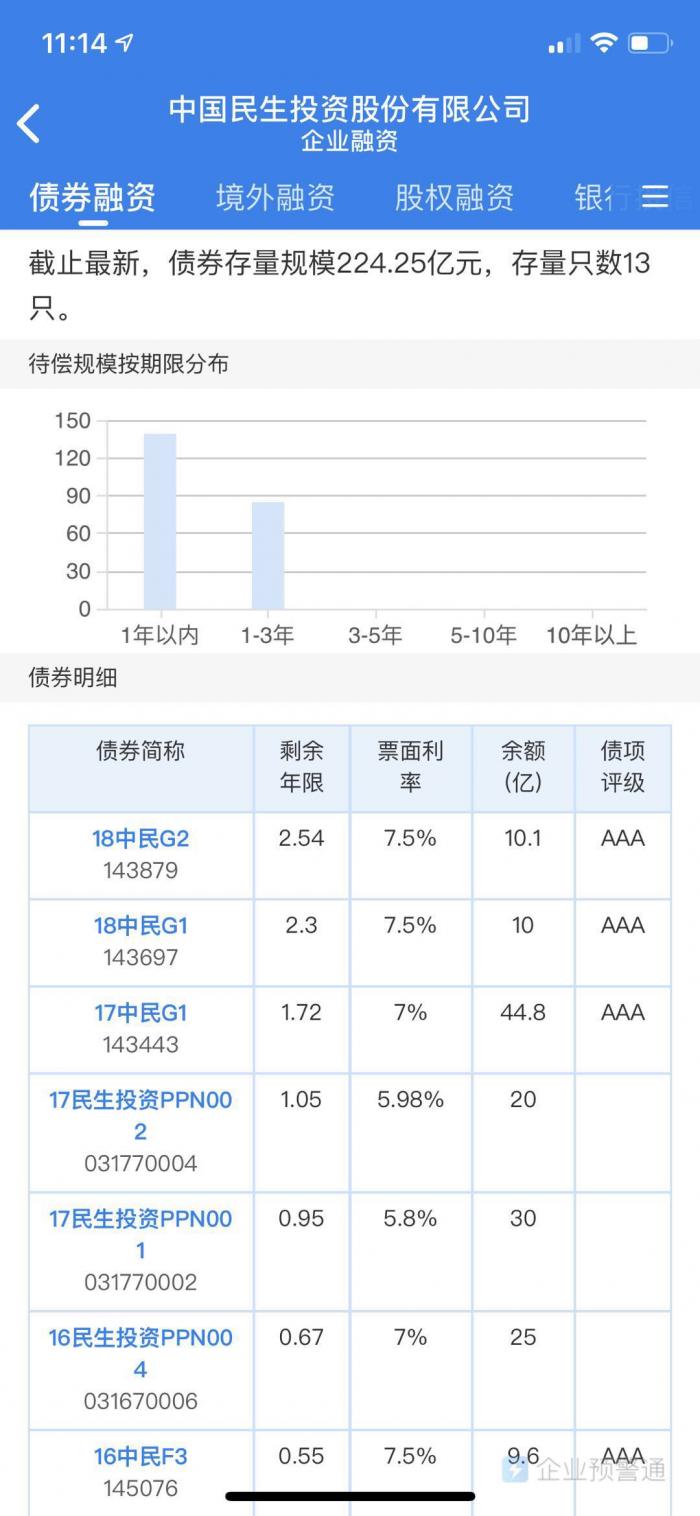This screenshot has width=700, height=1516.
Task: Select the 债券融资 tab
Action: coord(92,197)
